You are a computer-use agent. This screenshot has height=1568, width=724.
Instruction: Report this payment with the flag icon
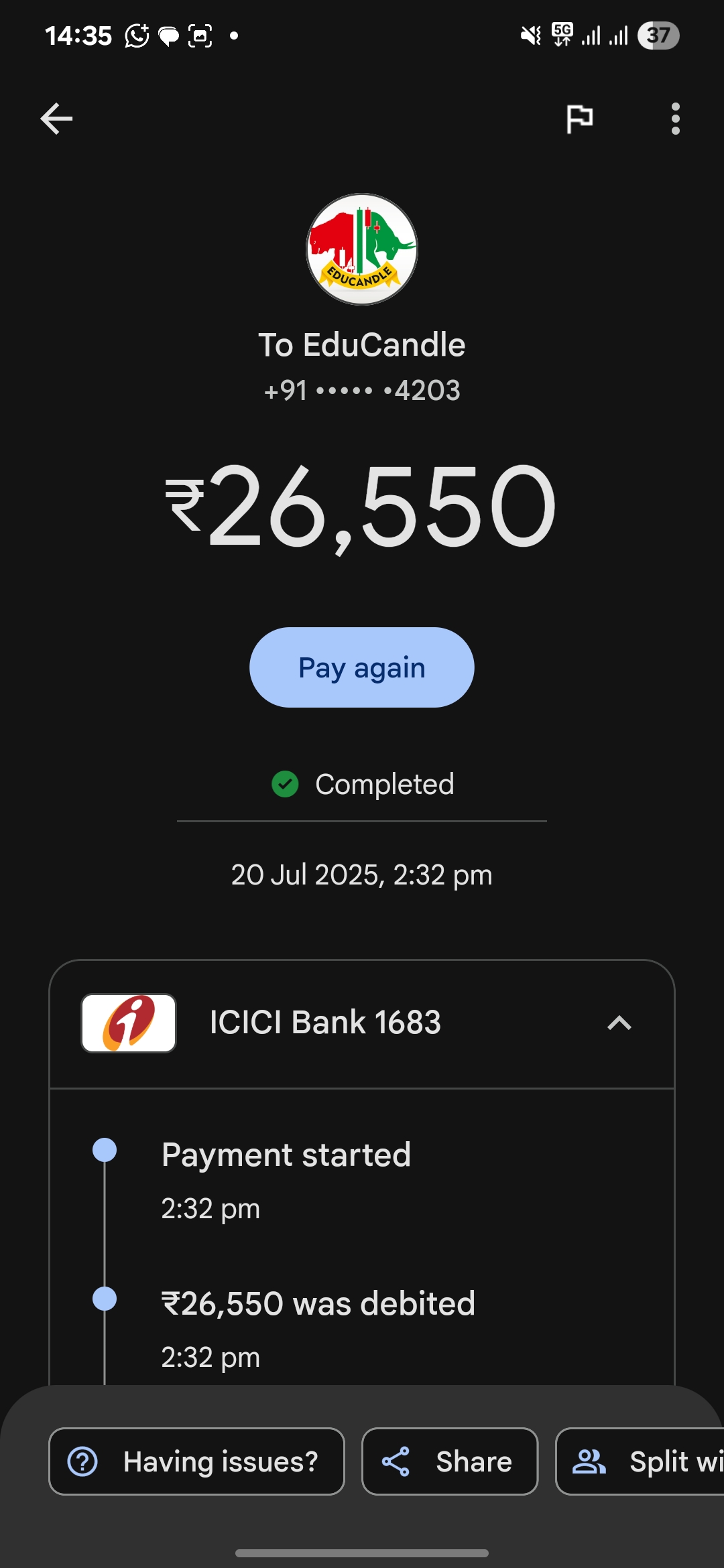[x=579, y=119]
